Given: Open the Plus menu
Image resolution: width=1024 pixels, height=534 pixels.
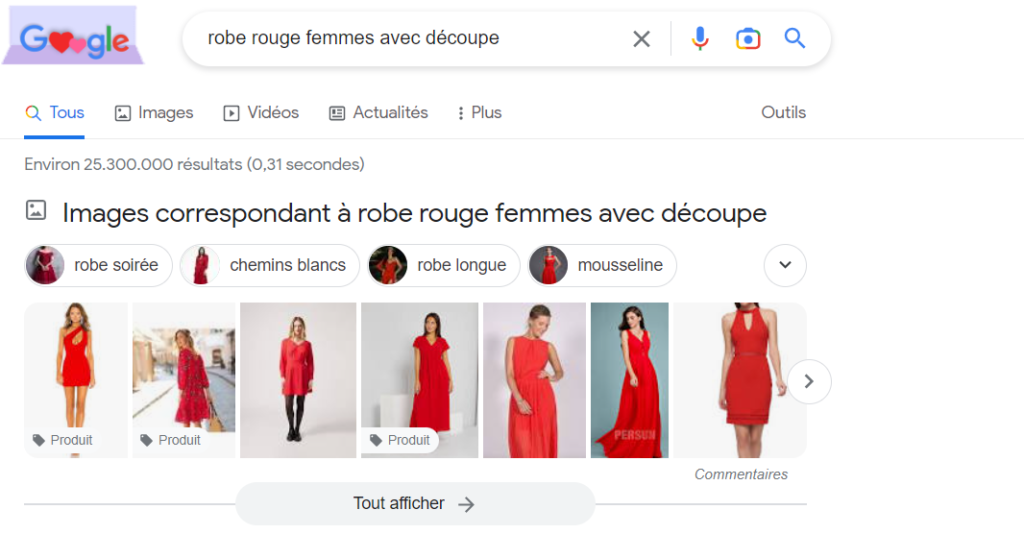Looking at the screenshot, I should point(479,113).
